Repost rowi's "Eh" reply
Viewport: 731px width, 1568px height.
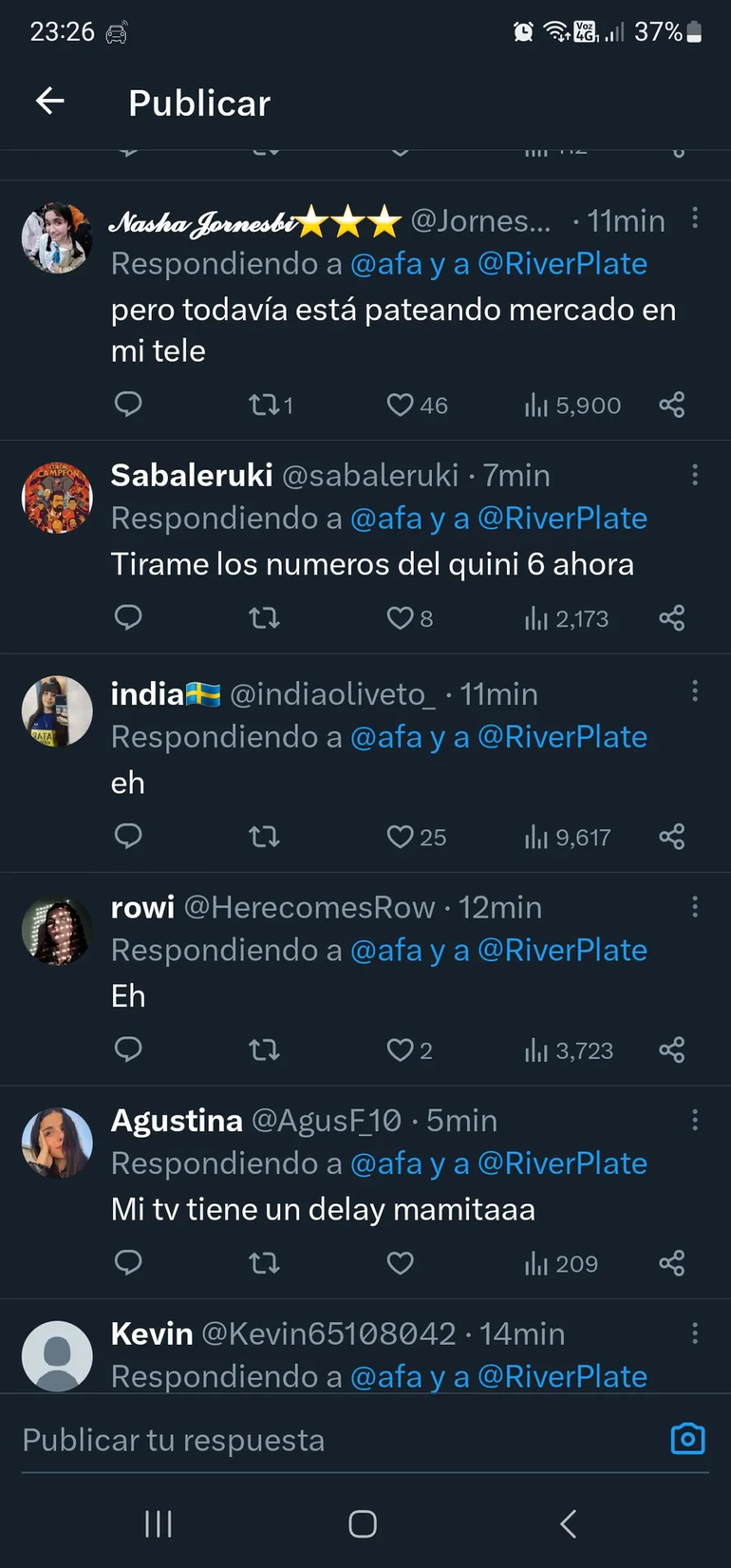[264, 1049]
